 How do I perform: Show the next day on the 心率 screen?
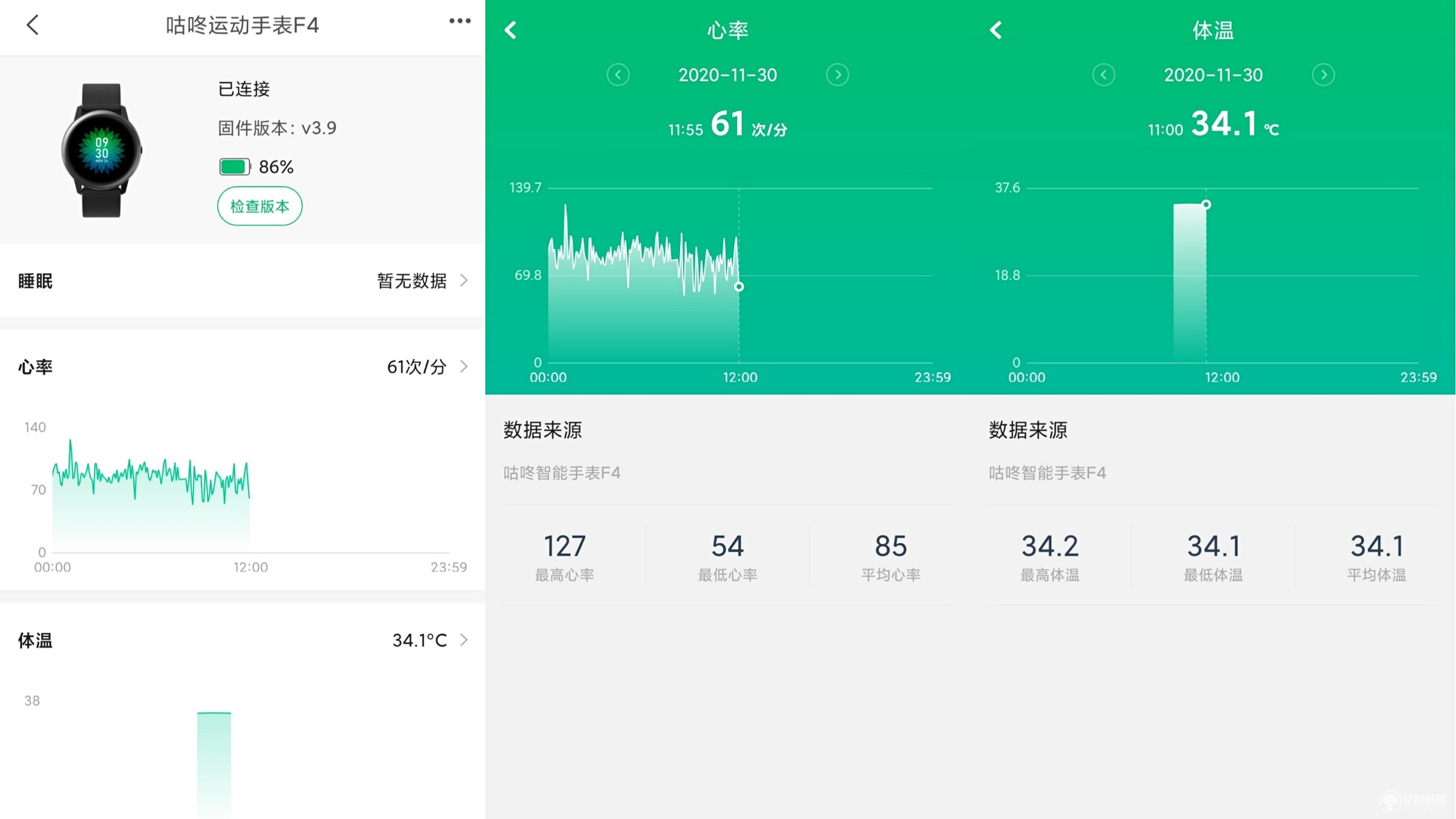[838, 75]
